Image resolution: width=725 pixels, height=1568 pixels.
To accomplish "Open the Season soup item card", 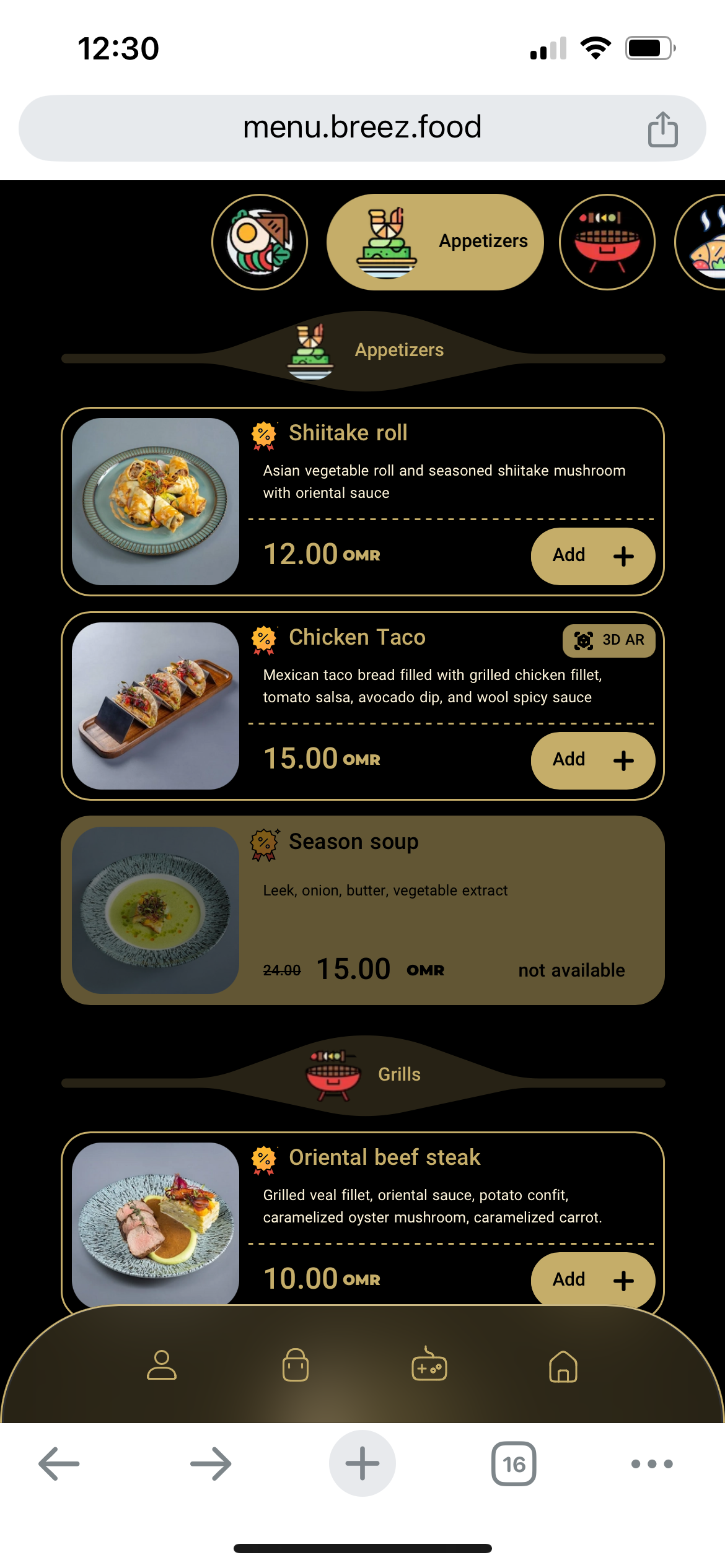I will pos(362,910).
